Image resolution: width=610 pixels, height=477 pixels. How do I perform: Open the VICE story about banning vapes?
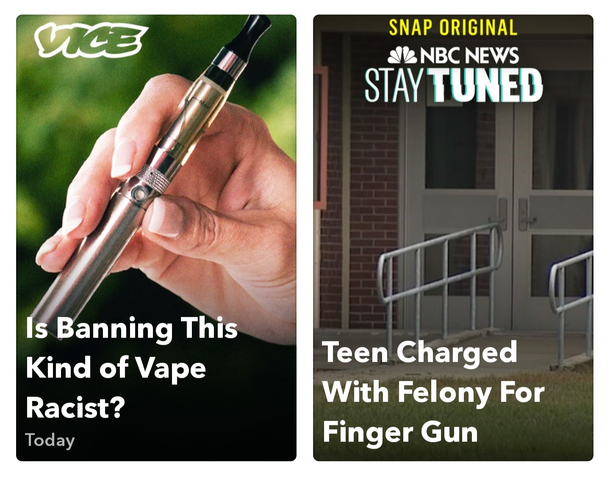coord(156,238)
